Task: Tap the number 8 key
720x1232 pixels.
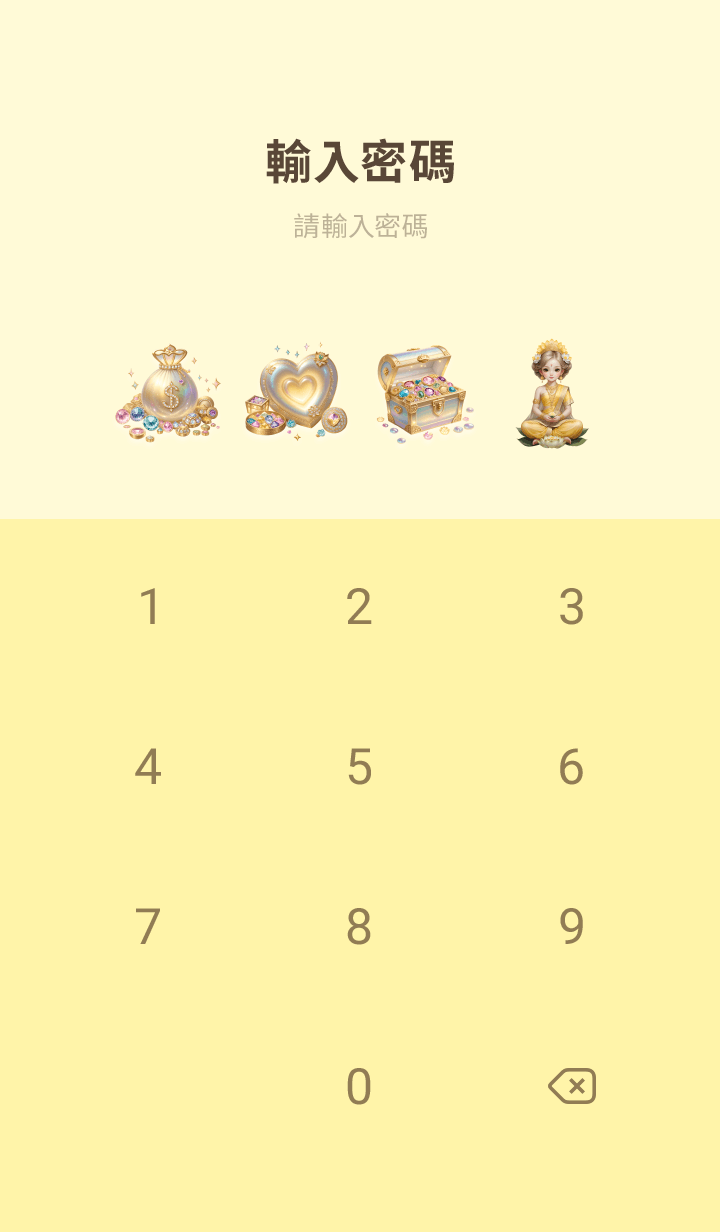Action: click(359, 927)
